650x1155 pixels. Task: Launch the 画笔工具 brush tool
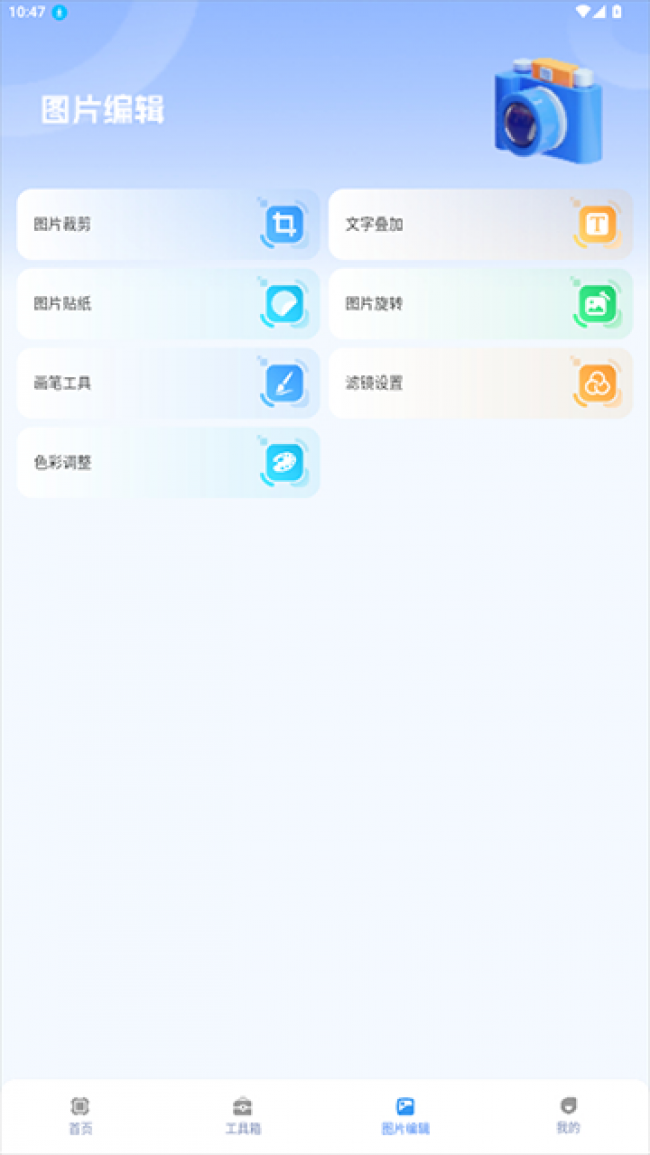point(168,383)
